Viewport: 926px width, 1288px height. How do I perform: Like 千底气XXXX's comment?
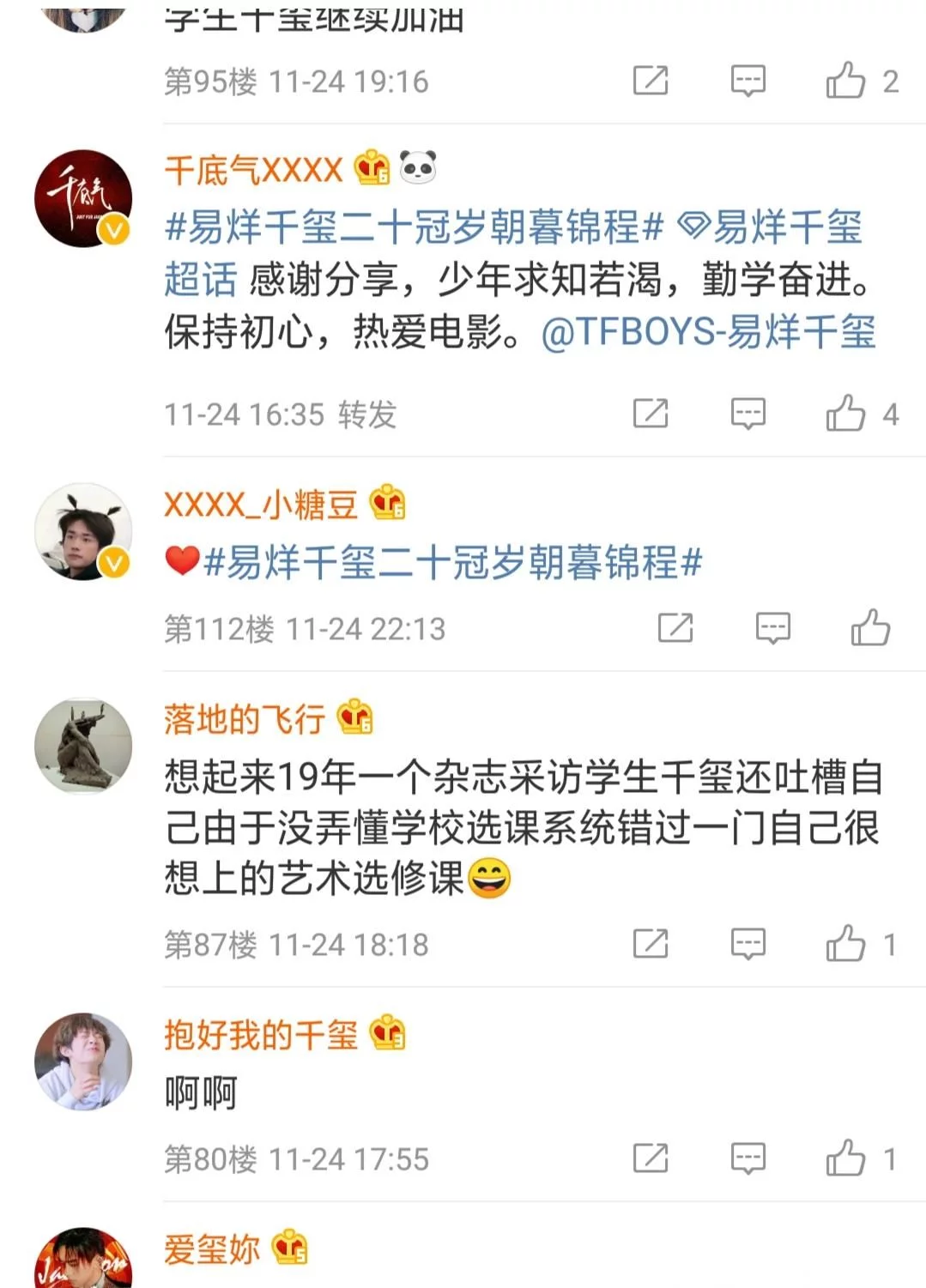coord(846,414)
